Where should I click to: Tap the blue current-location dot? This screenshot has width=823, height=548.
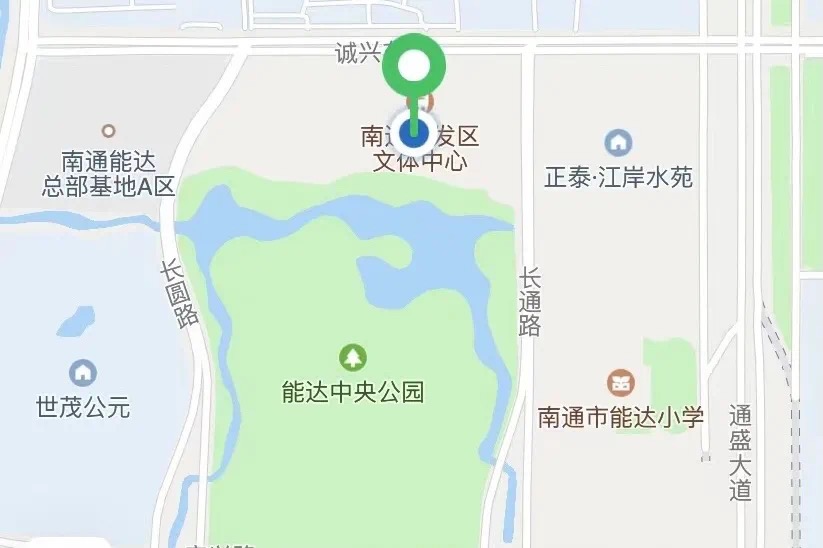414,131
